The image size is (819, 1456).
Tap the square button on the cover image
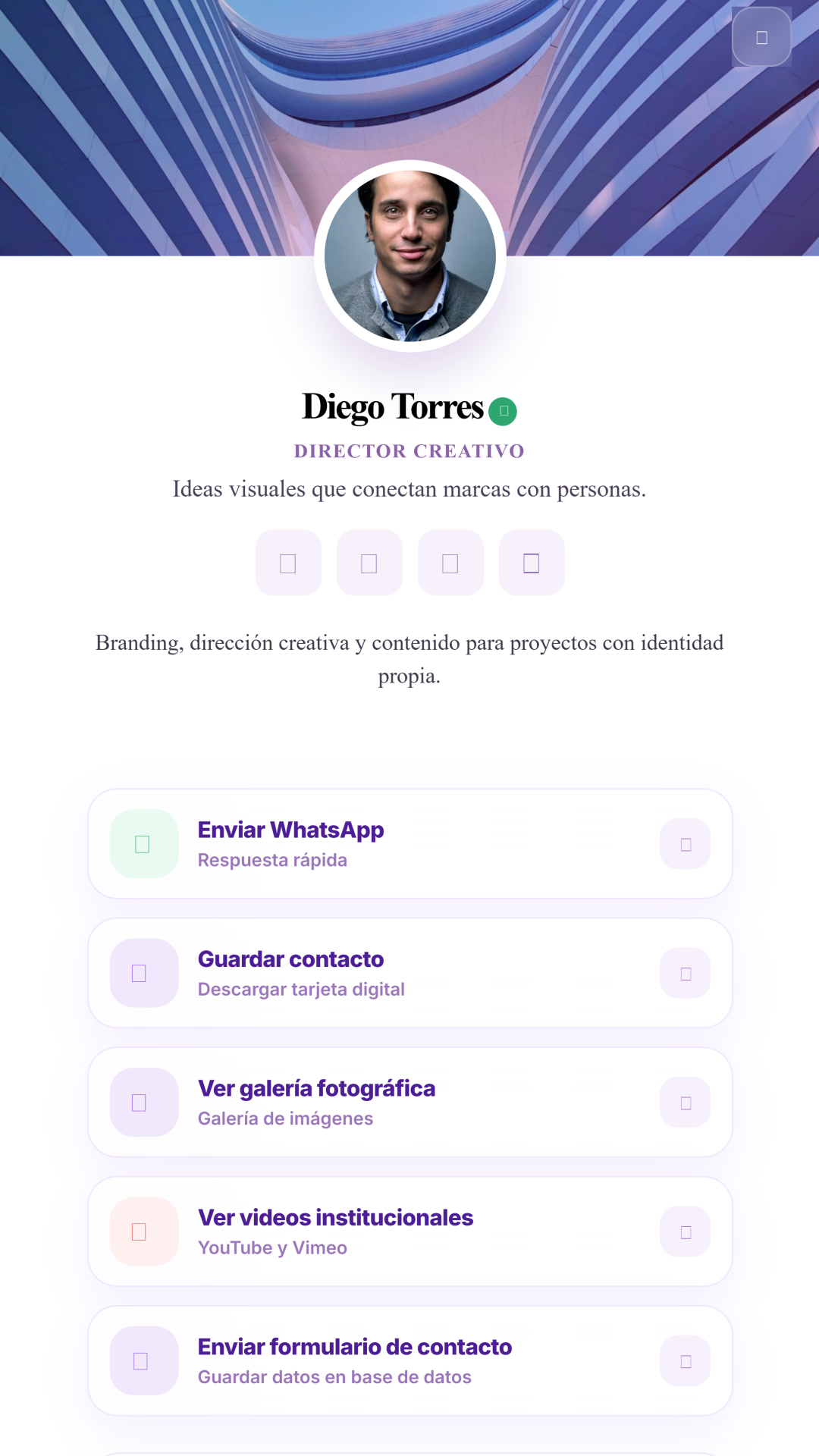click(x=761, y=37)
